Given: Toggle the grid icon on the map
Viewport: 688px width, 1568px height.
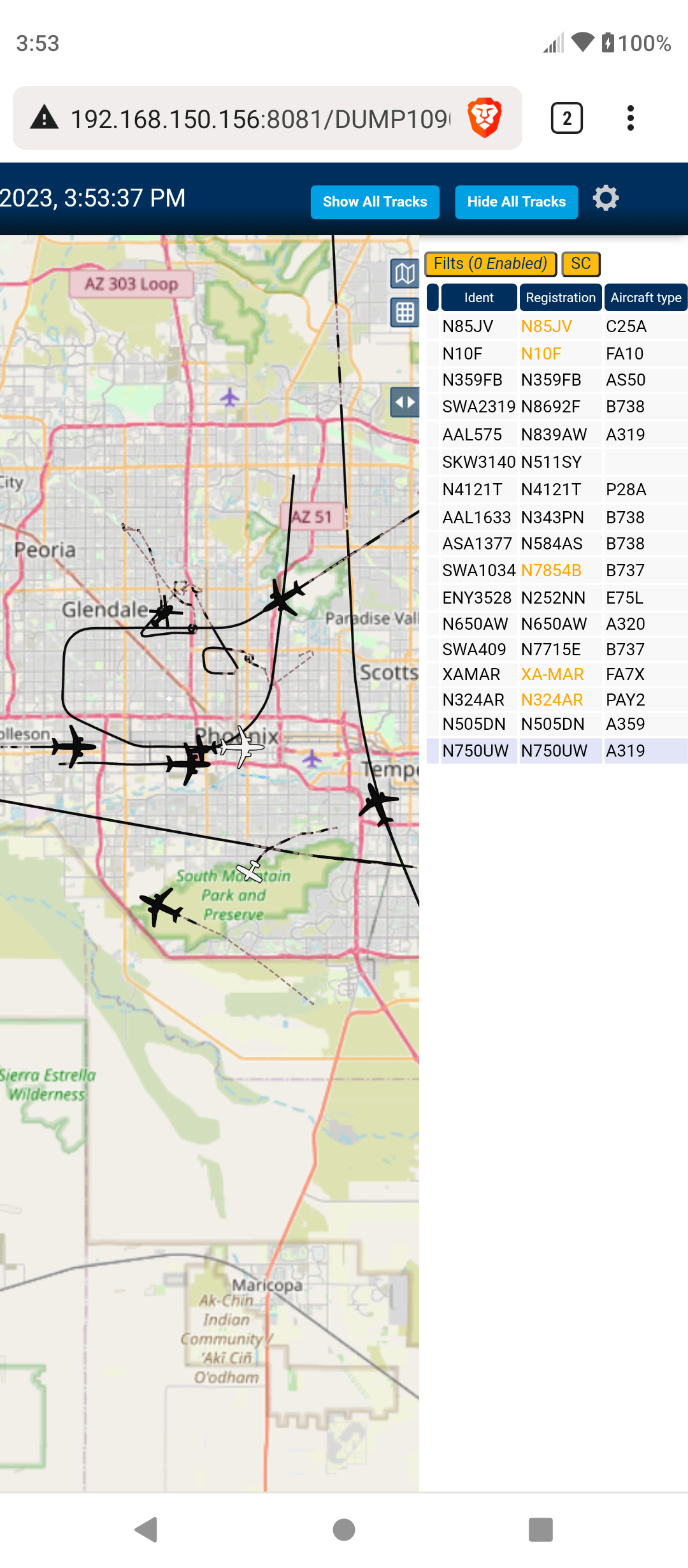Looking at the screenshot, I should 405,312.
